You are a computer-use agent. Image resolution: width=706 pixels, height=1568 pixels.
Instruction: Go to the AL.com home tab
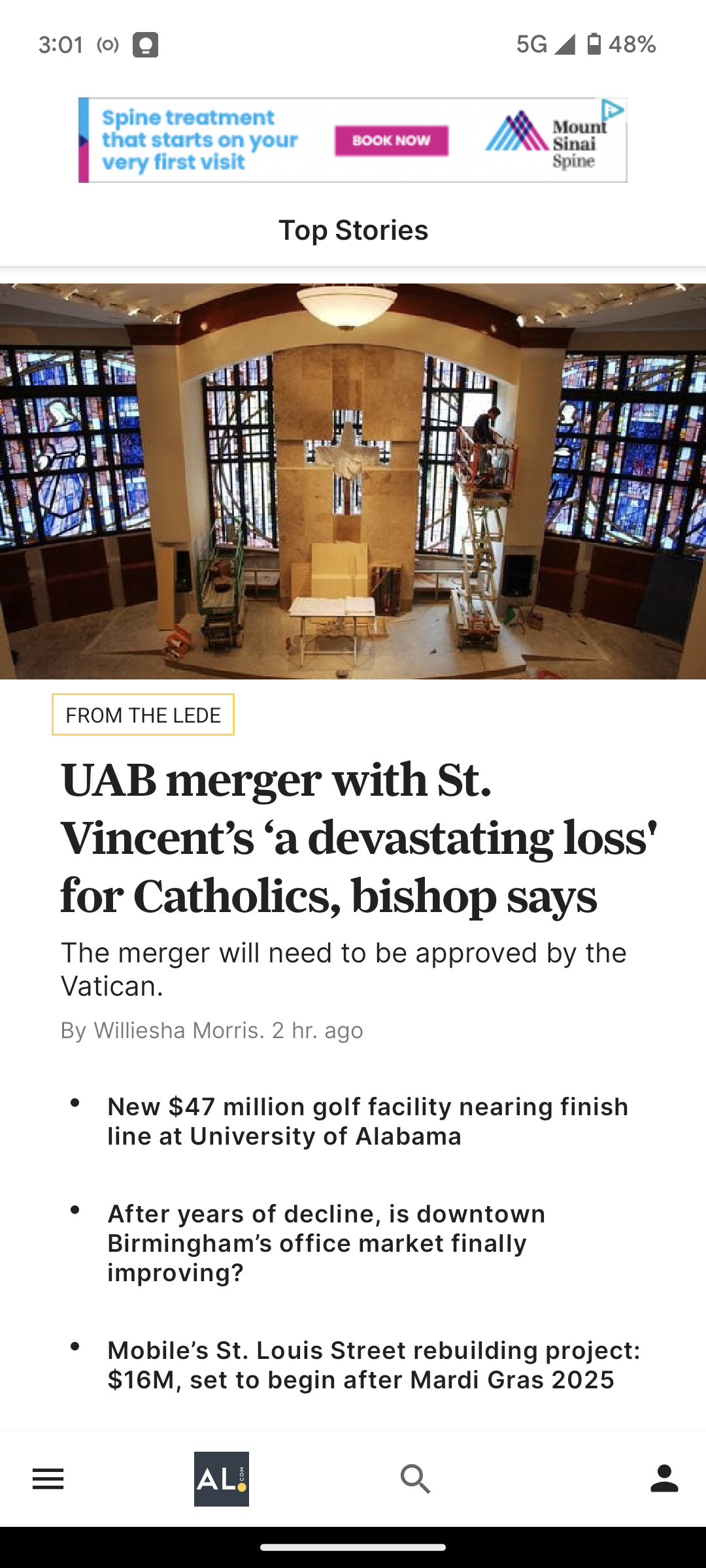pyautogui.click(x=221, y=1479)
